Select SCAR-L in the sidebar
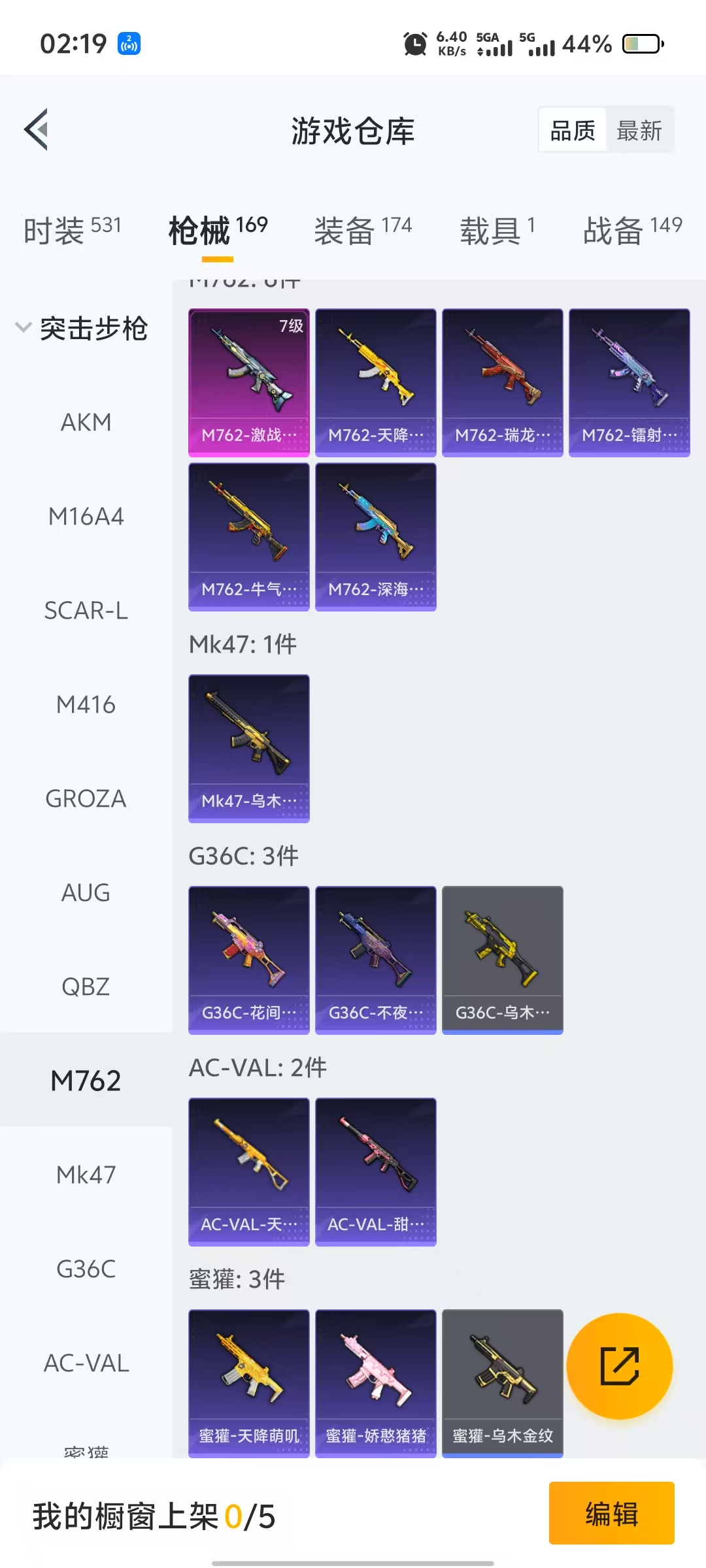706x1568 pixels. [x=86, y=611]
